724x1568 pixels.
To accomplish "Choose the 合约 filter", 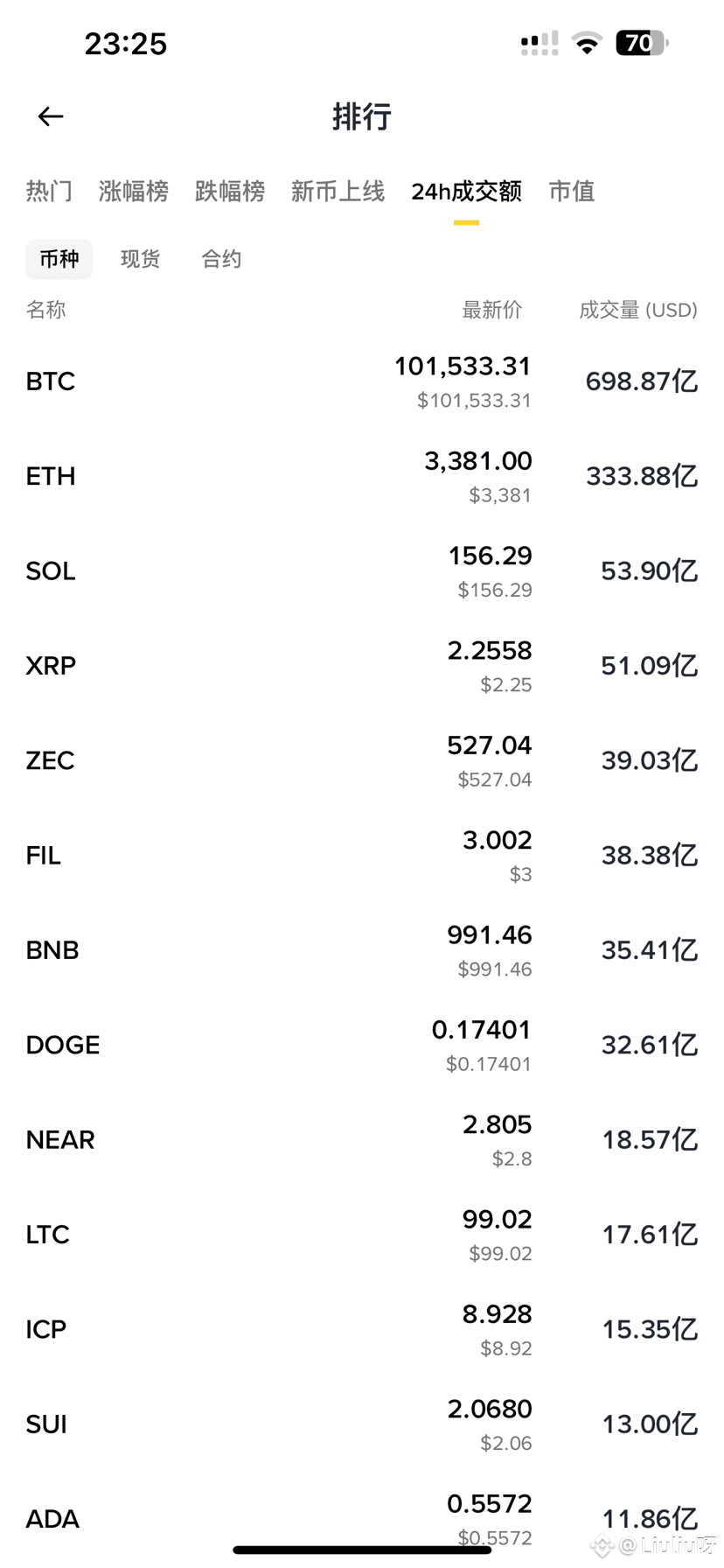I will click(221, 259).
